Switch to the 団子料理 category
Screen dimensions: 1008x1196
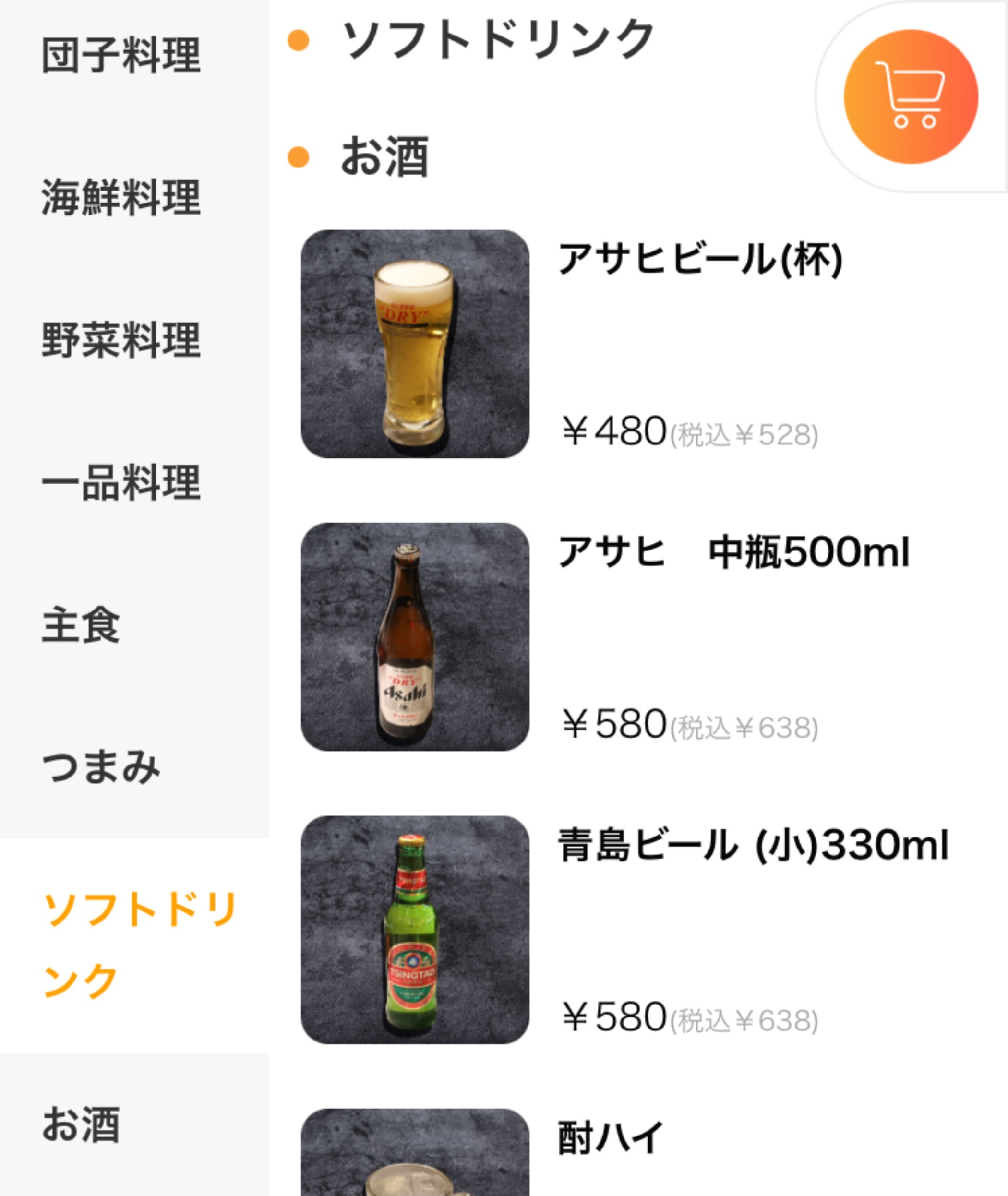click(x=121, y=55)
